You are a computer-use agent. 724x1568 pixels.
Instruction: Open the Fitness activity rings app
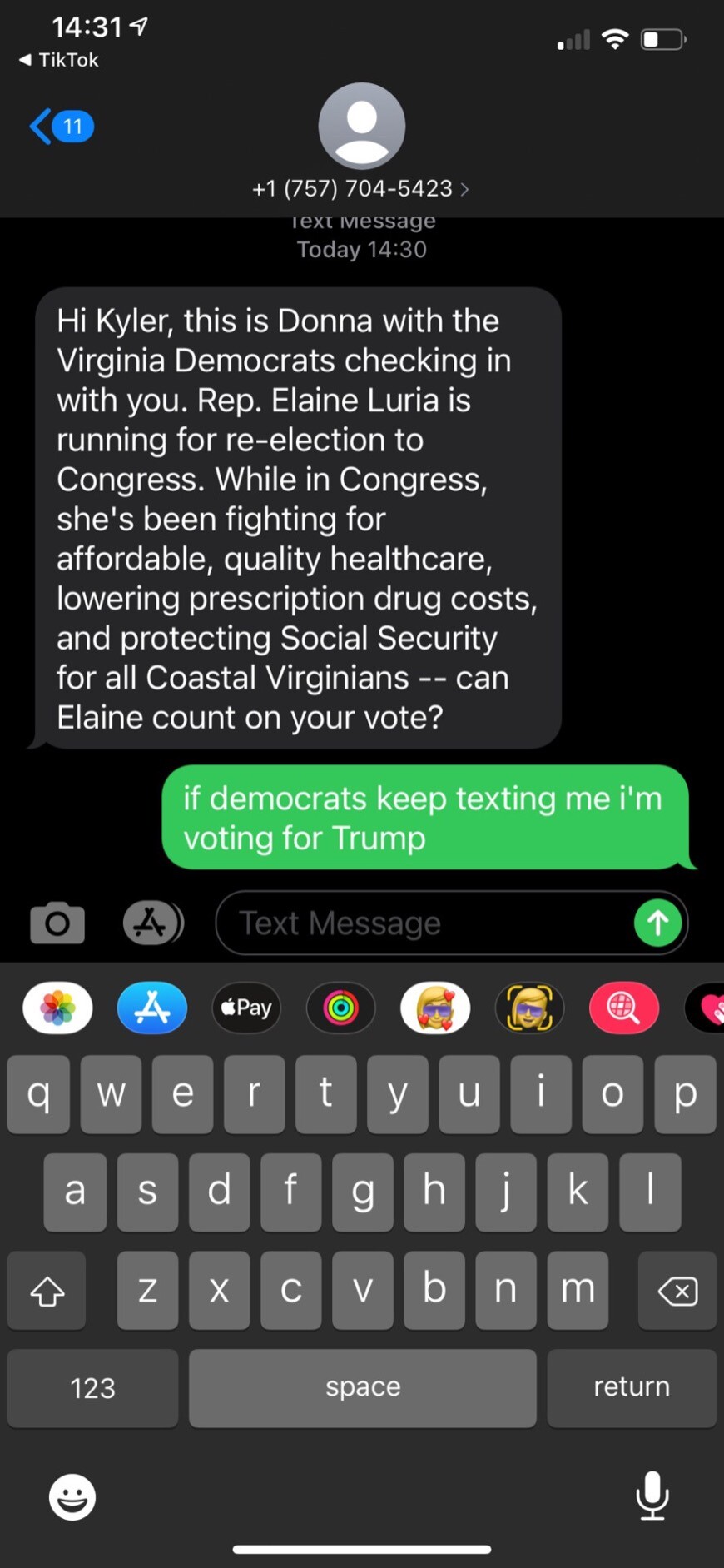point(341,1008)
